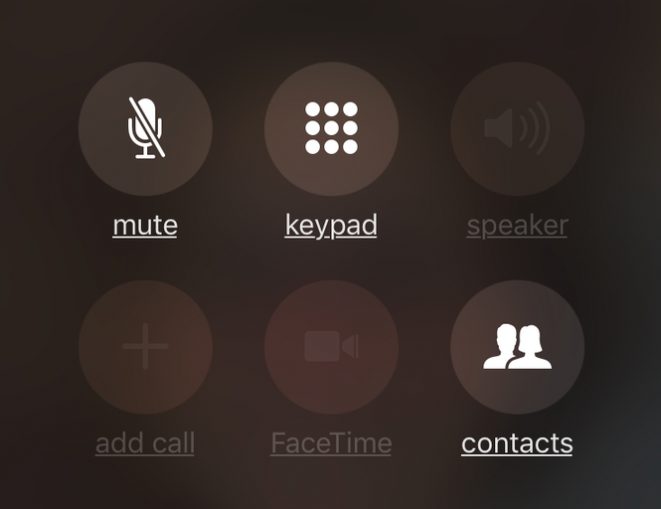Open contacts during the call
The image size is (661, 509).
[517, 347]
